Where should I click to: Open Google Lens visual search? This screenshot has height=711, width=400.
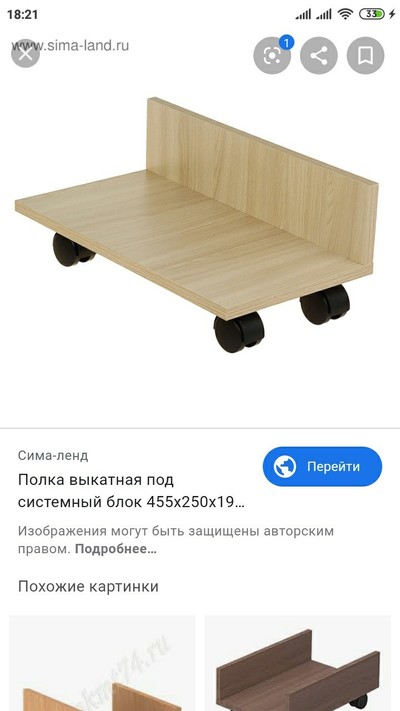coord(272,55)
